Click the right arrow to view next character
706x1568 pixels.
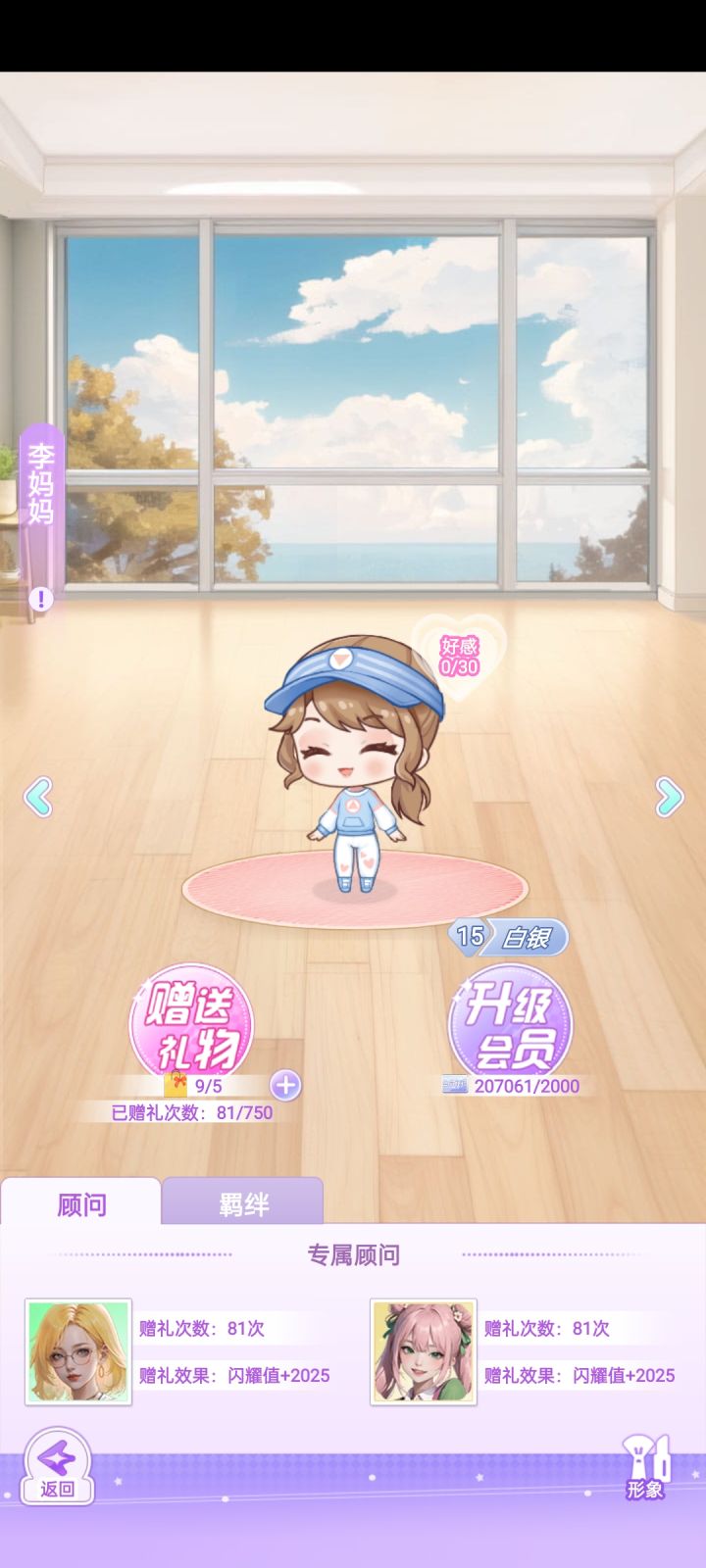click(x=671, y=799)
